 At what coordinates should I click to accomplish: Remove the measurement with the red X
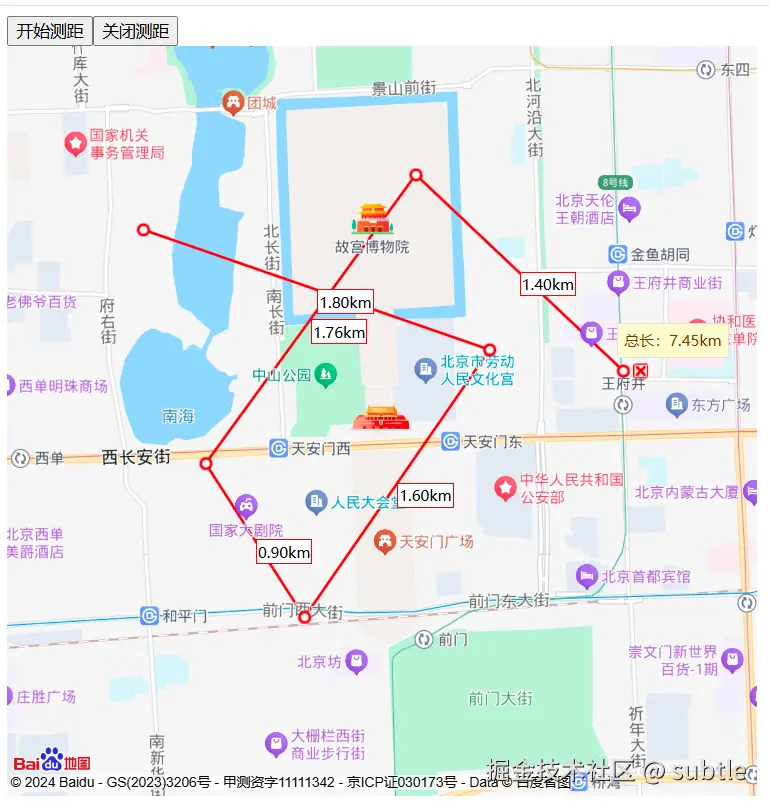pos(640,371)
